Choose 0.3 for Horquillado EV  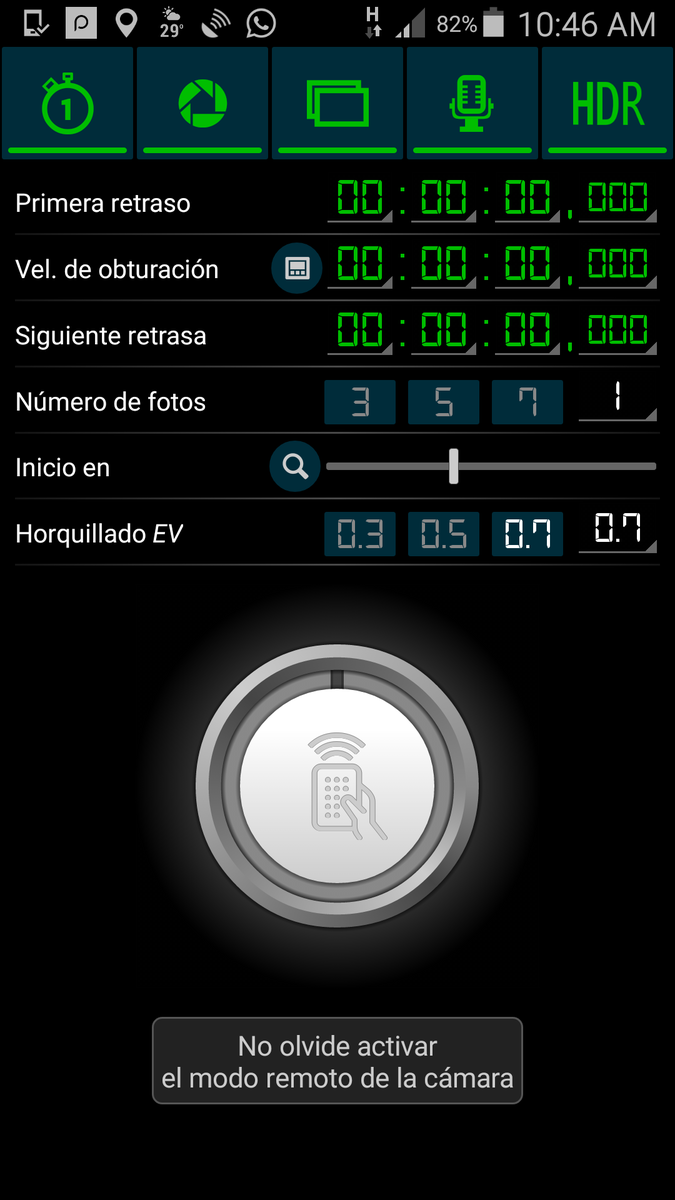tap(360, 534)
